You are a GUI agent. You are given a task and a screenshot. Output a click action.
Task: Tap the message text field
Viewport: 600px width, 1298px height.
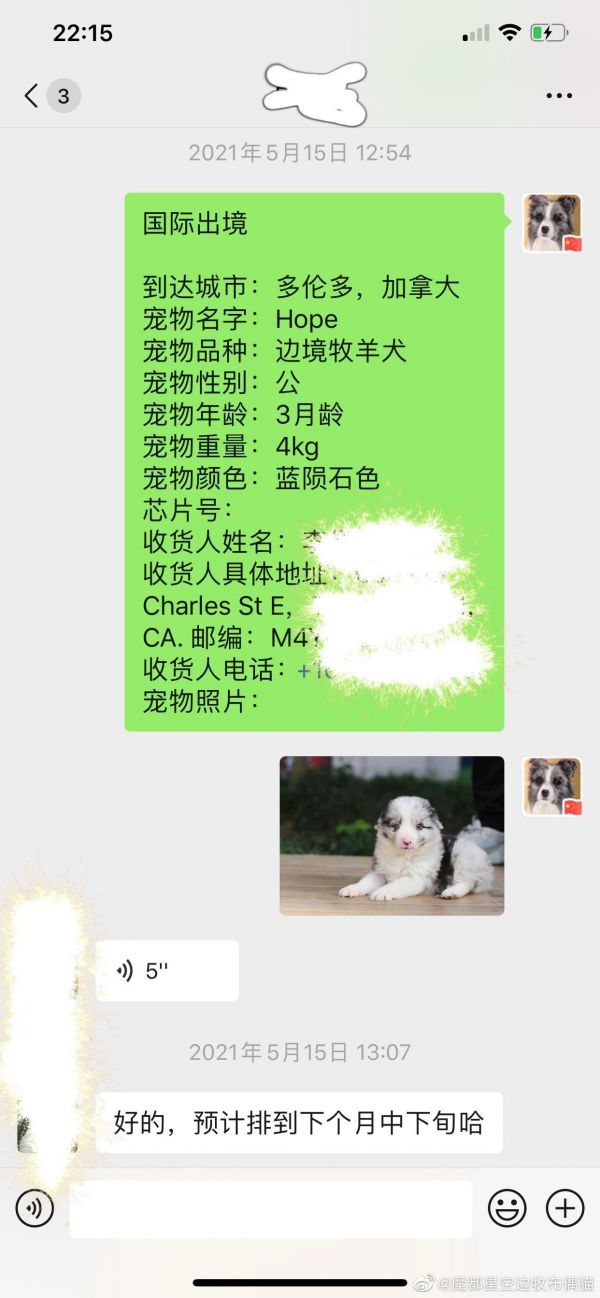pyautogui.click(x=270, y=1209)
